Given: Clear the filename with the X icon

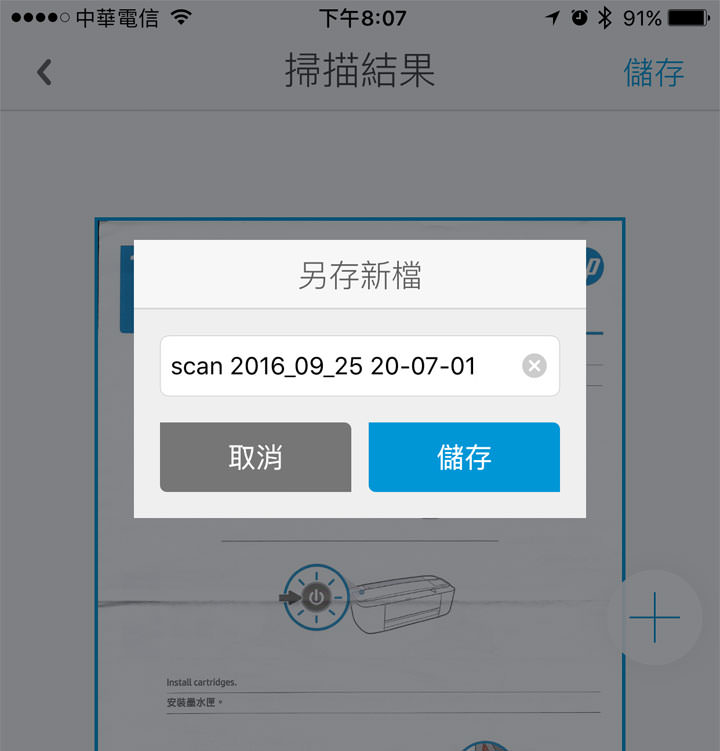Looking at the screenshot, I should pos(535,366).
